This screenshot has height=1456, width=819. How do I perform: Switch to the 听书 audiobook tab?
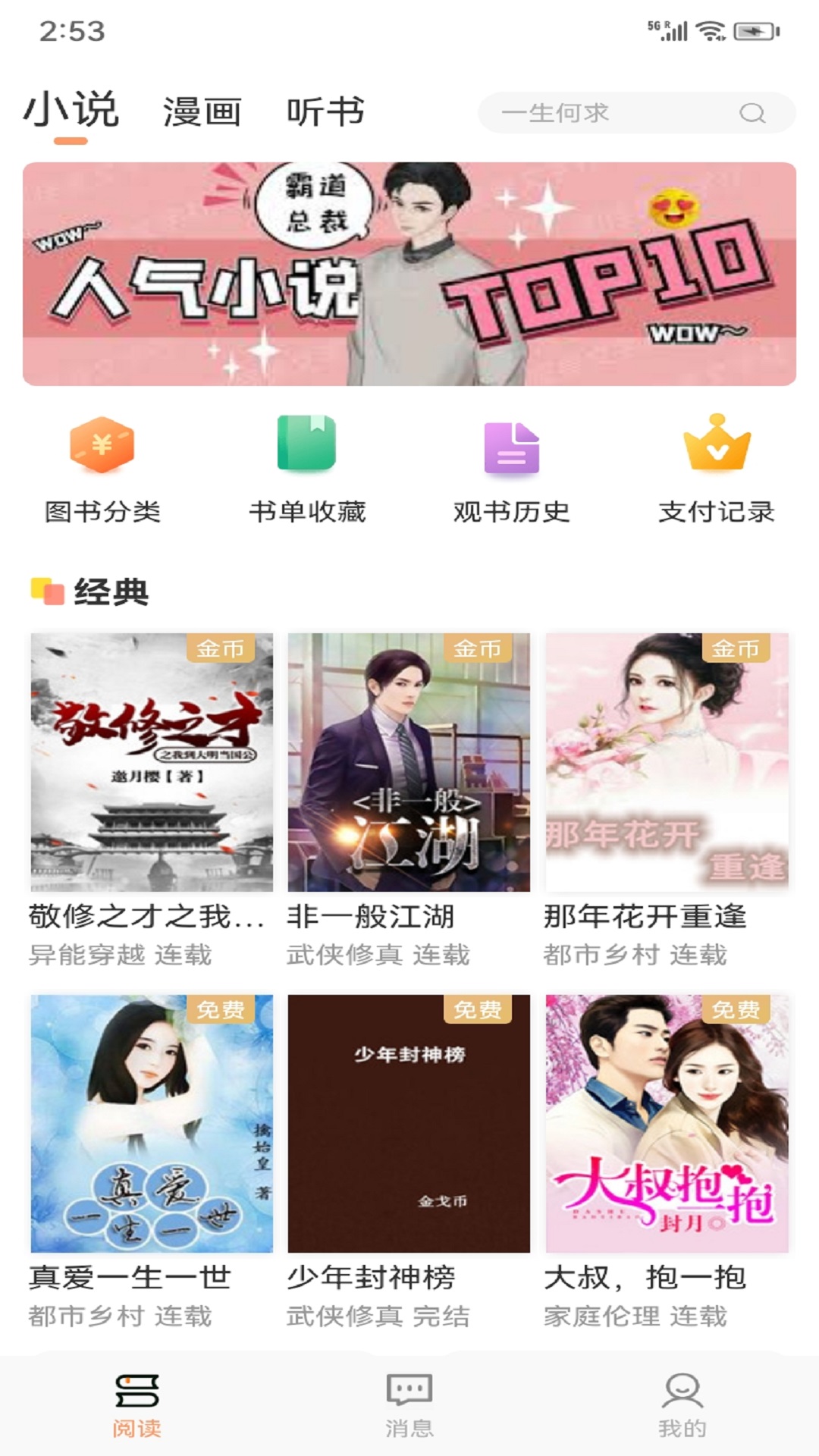point(325,110)
